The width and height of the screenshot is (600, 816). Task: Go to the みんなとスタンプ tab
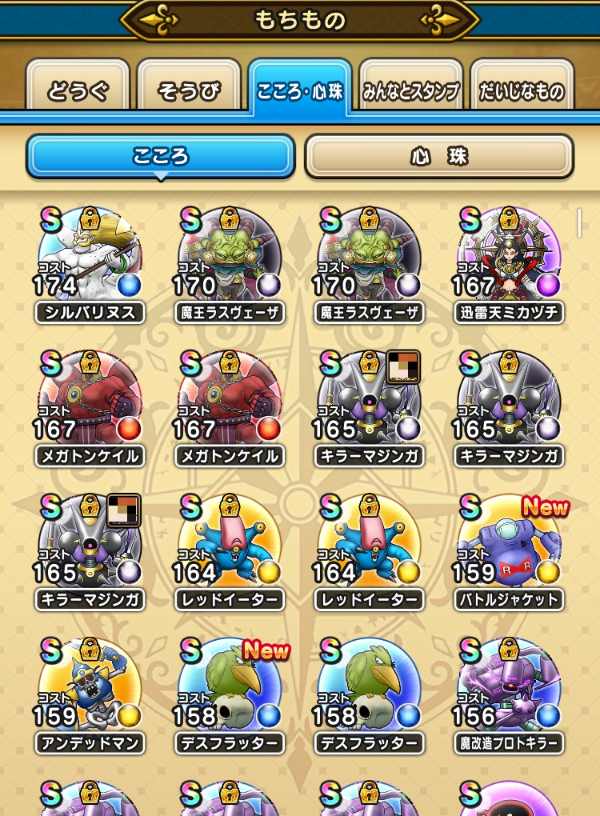click(x=410, y=92)
